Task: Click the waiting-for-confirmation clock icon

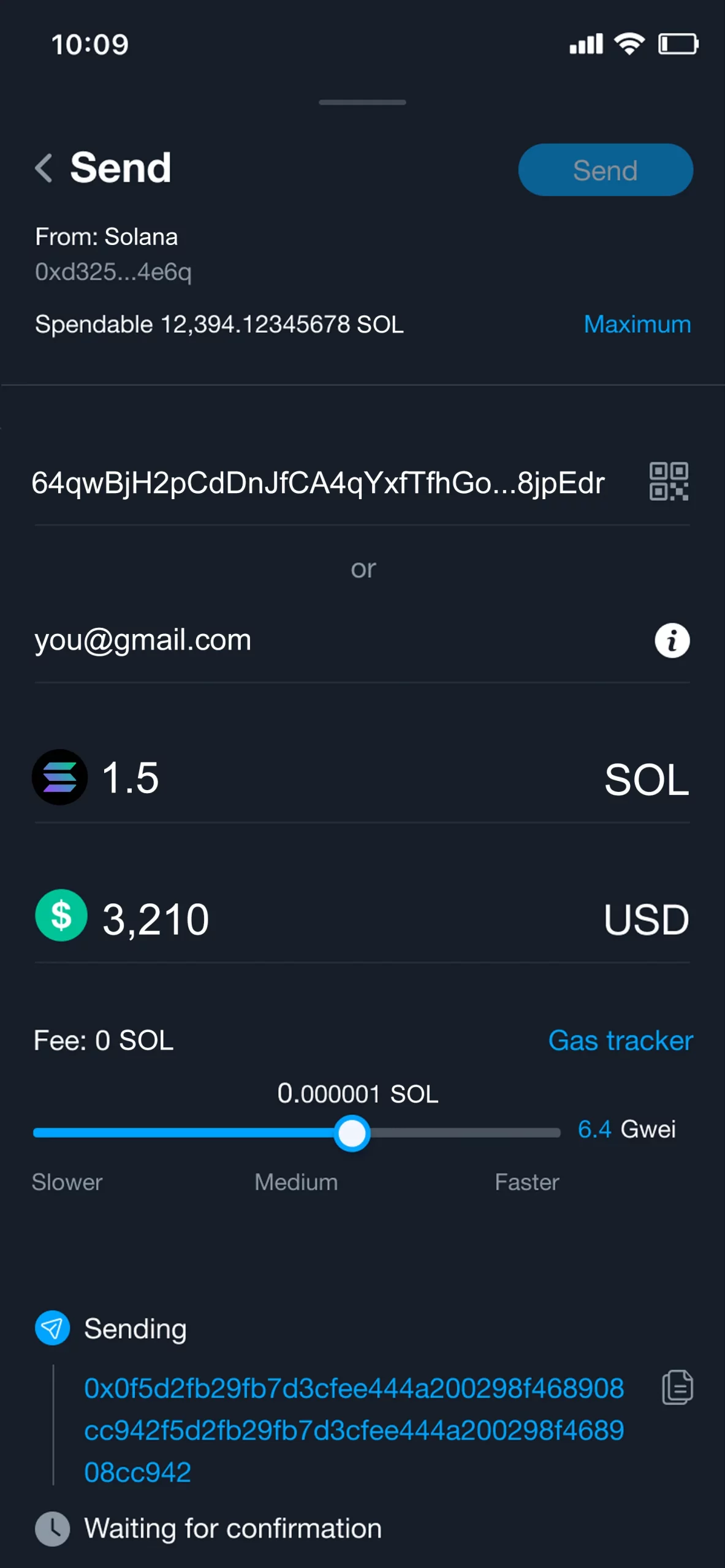Action: 54,1530
